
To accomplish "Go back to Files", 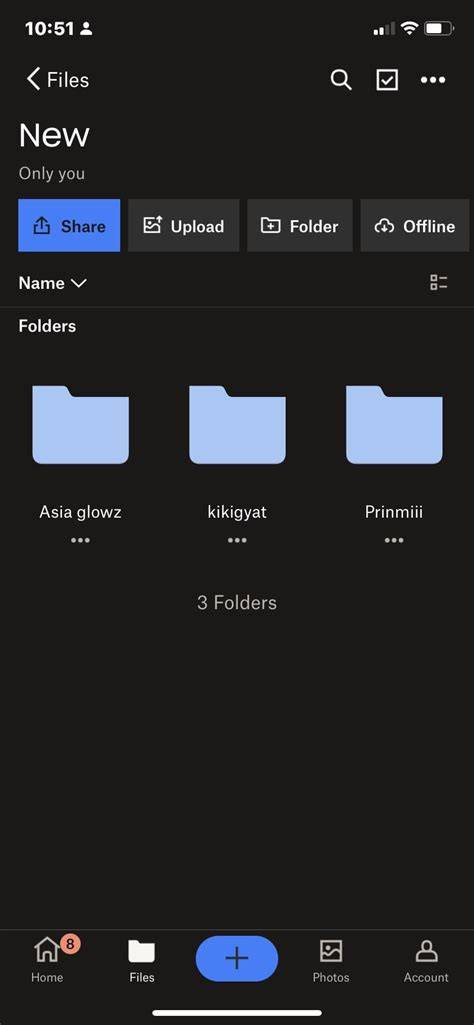I will [x=58, y=80].
